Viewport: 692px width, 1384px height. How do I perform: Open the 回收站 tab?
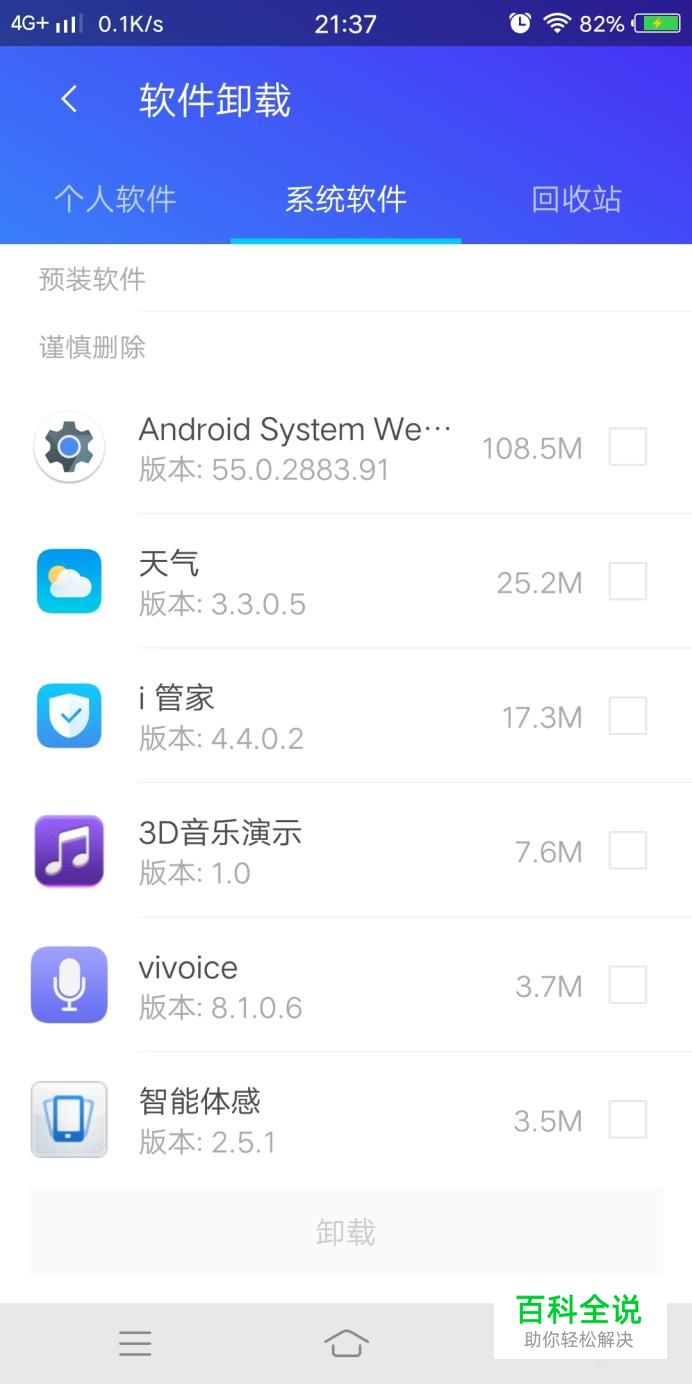click(576, 199)
